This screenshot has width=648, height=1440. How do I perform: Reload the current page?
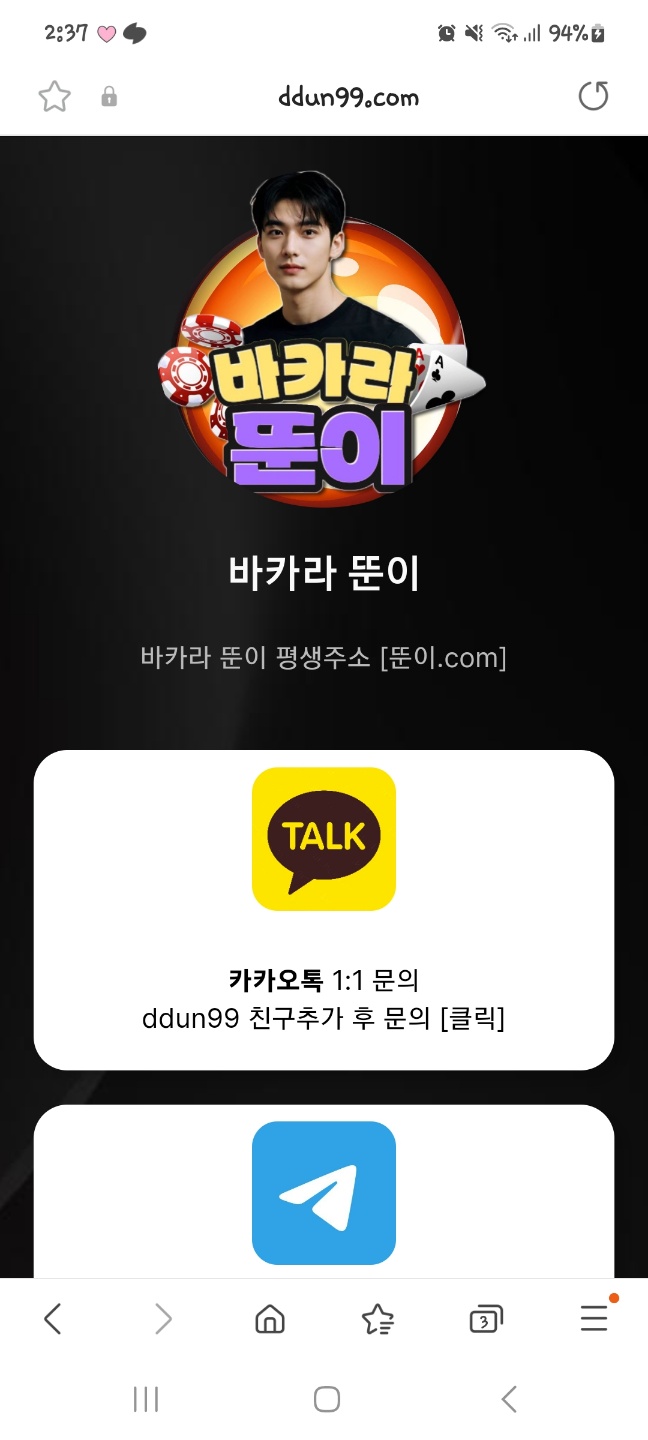pyautogui.click(x=593, y=97)
